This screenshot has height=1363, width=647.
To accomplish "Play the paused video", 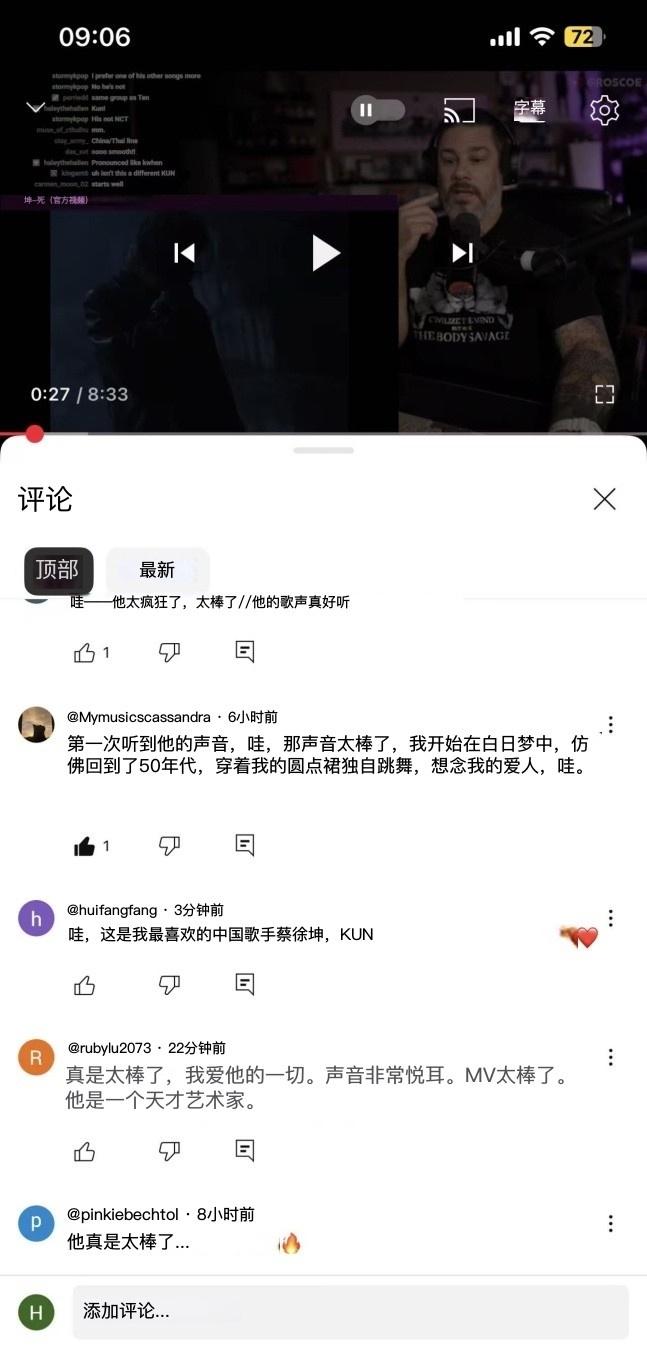I will pyautogui.click(x=325, y=253).
